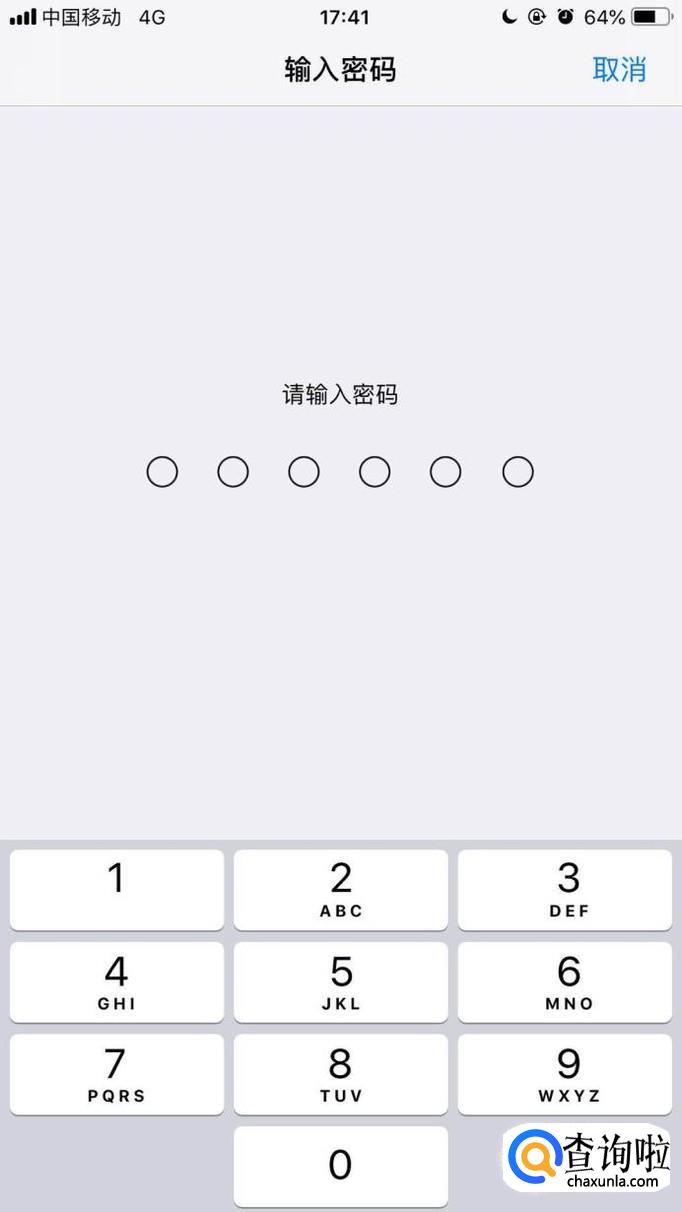Tap the 5 JKL key
The image size is (682, 1212).
pos(341,982)
